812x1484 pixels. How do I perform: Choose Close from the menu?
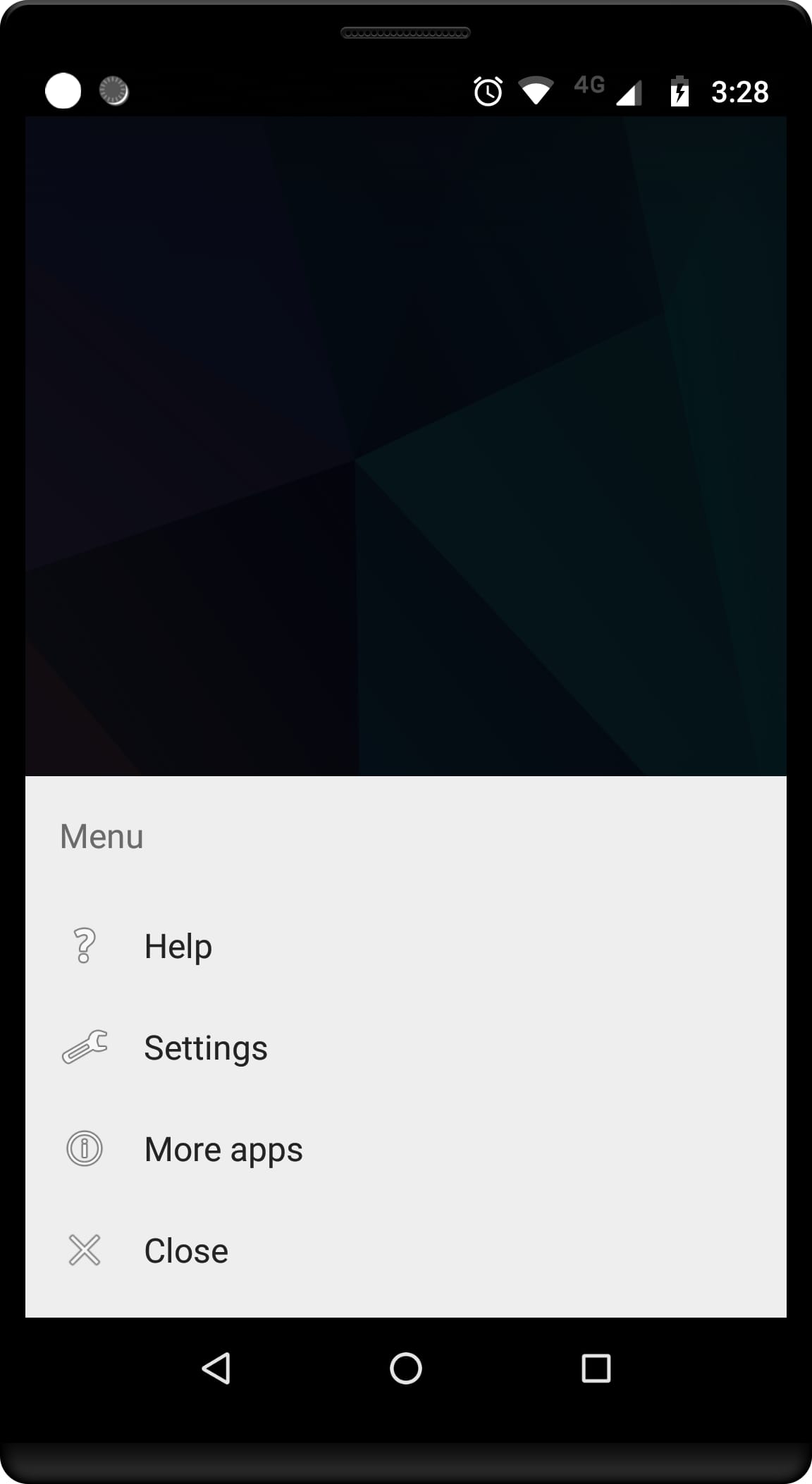pos(185,1251)
